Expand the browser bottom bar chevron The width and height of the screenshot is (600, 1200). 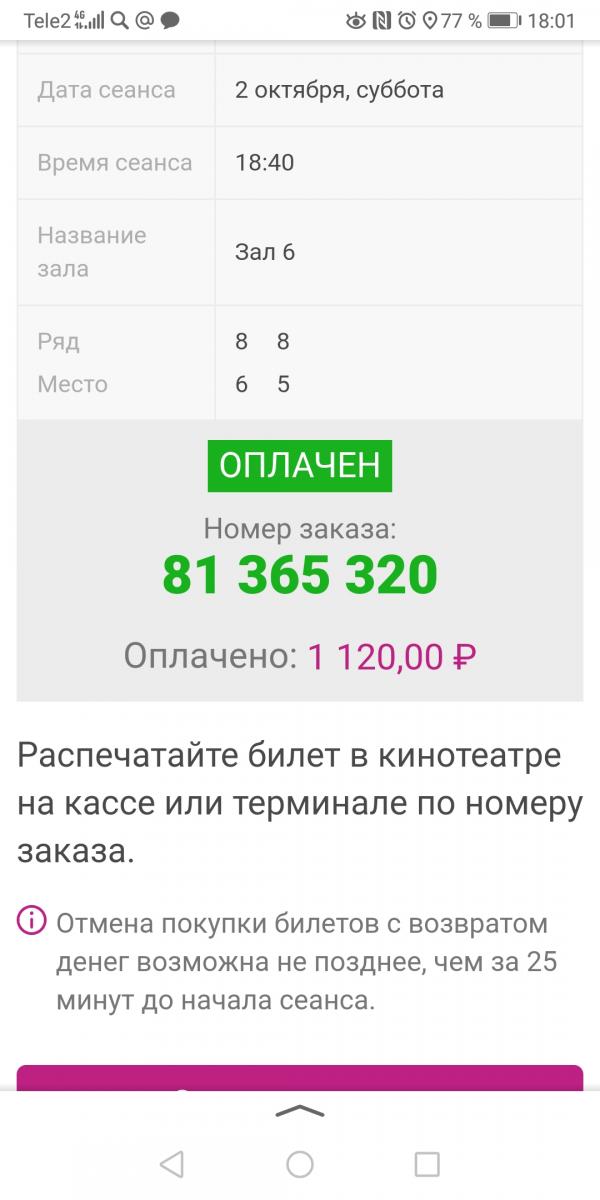[300, 1111]
